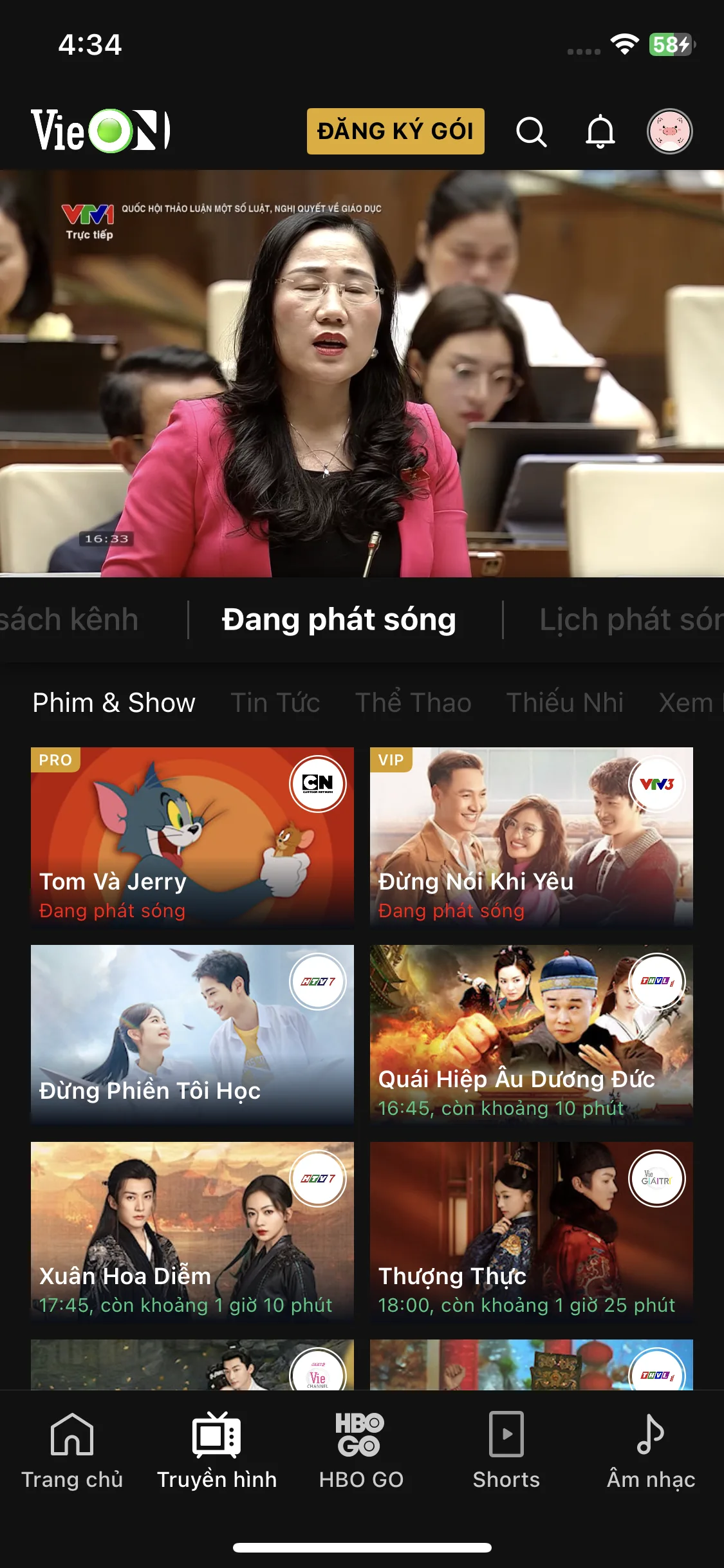Select the Thể Thao category

pyautogui.click(x=413, y=702)
